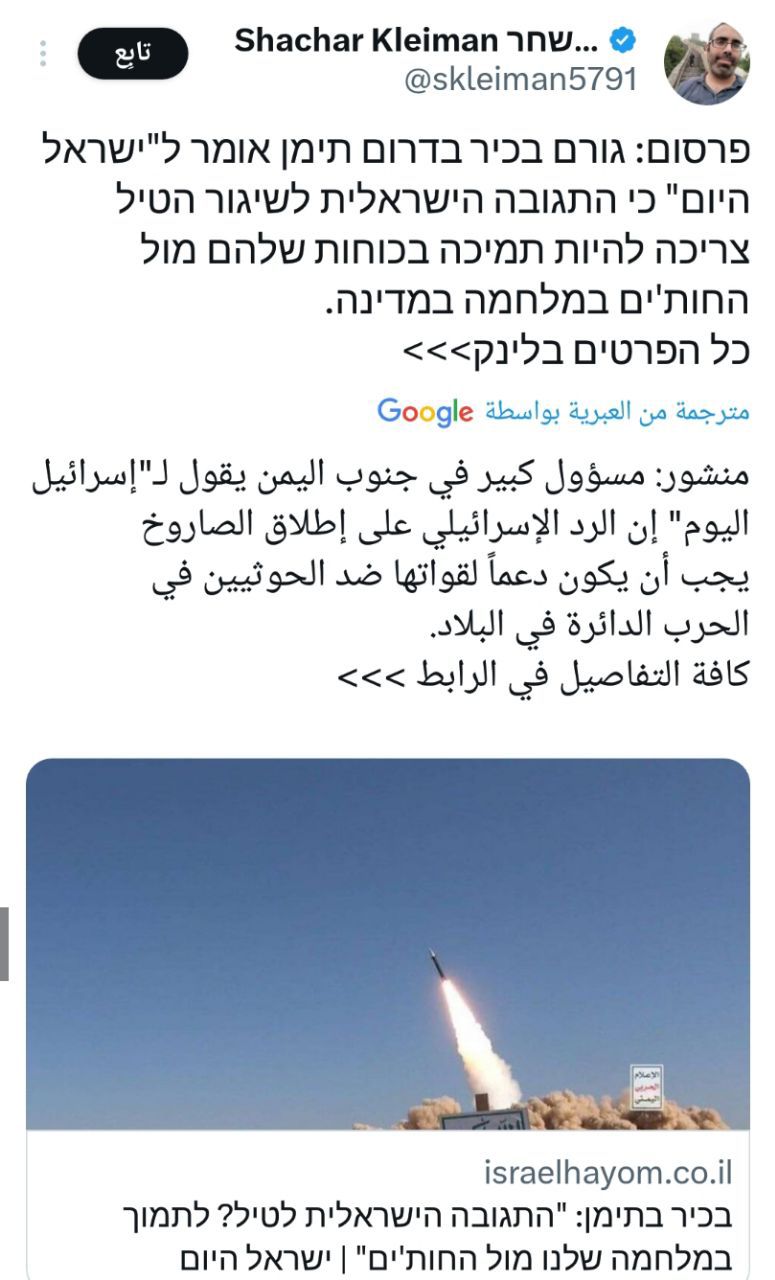Tap the translated-from-Hebrew by Google label
Image resolution: width=775 pixels, height=1280 pixels.
tap(563, 412)
